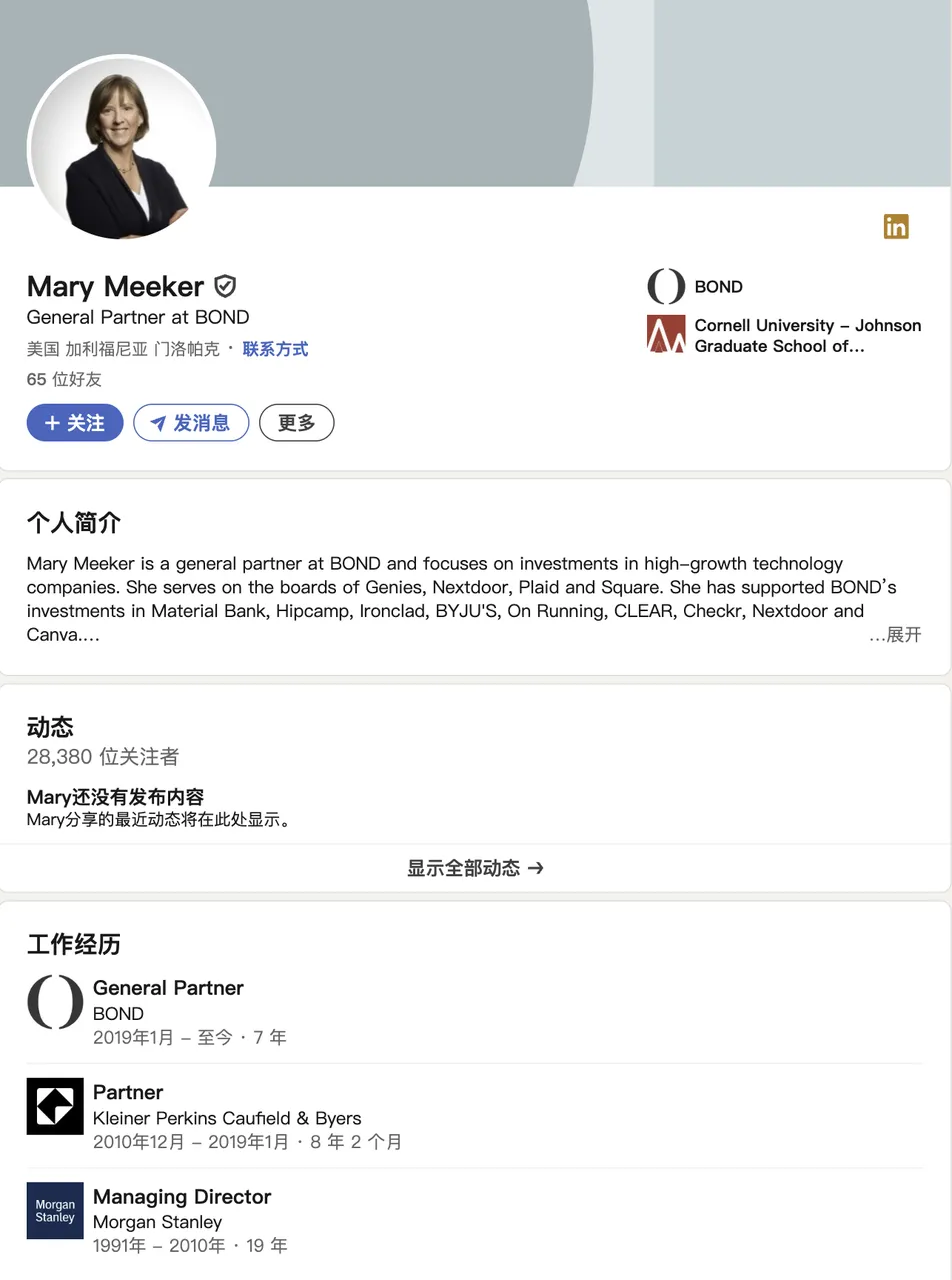Open Kleiner Perkins Caufield & Byers entry

pos(226,1117)
